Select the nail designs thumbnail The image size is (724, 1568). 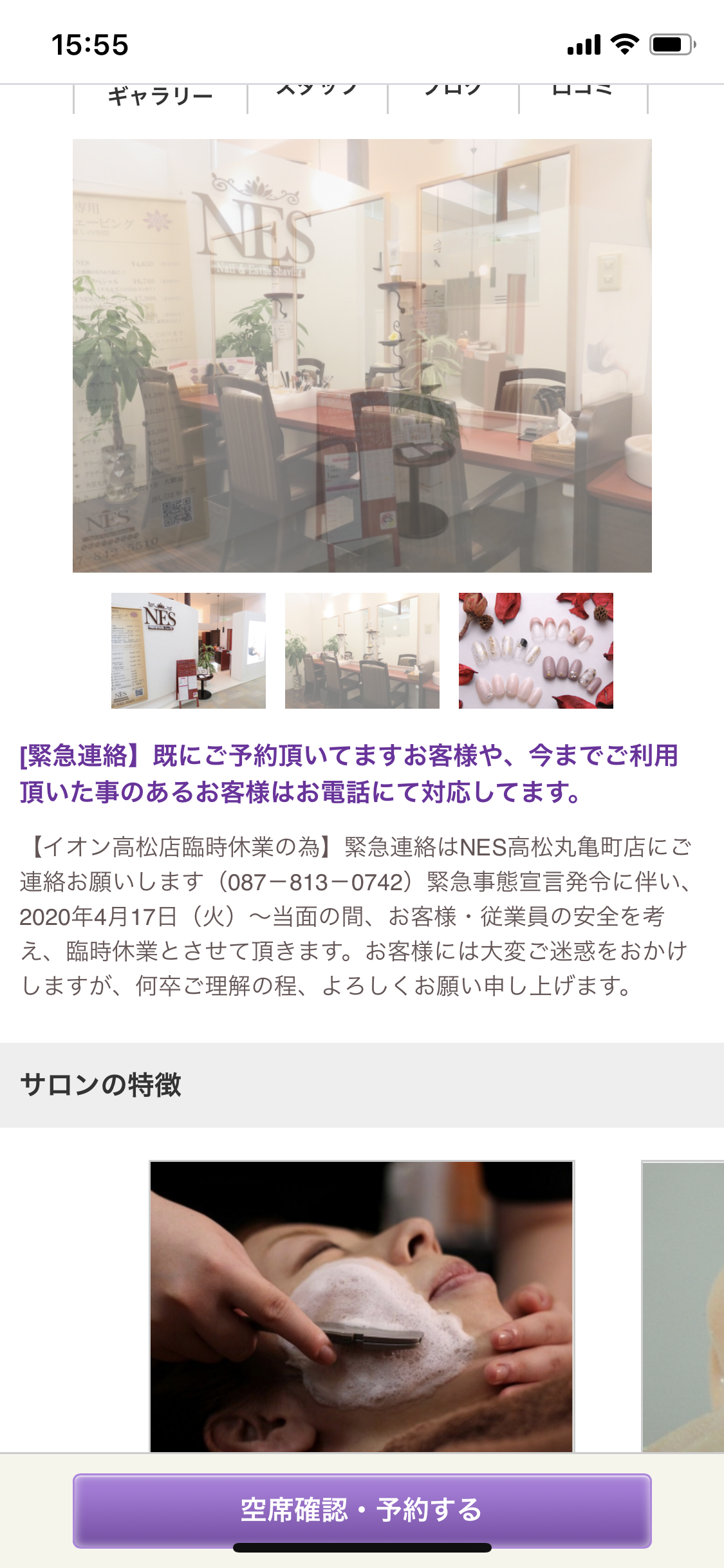[535, 650]
